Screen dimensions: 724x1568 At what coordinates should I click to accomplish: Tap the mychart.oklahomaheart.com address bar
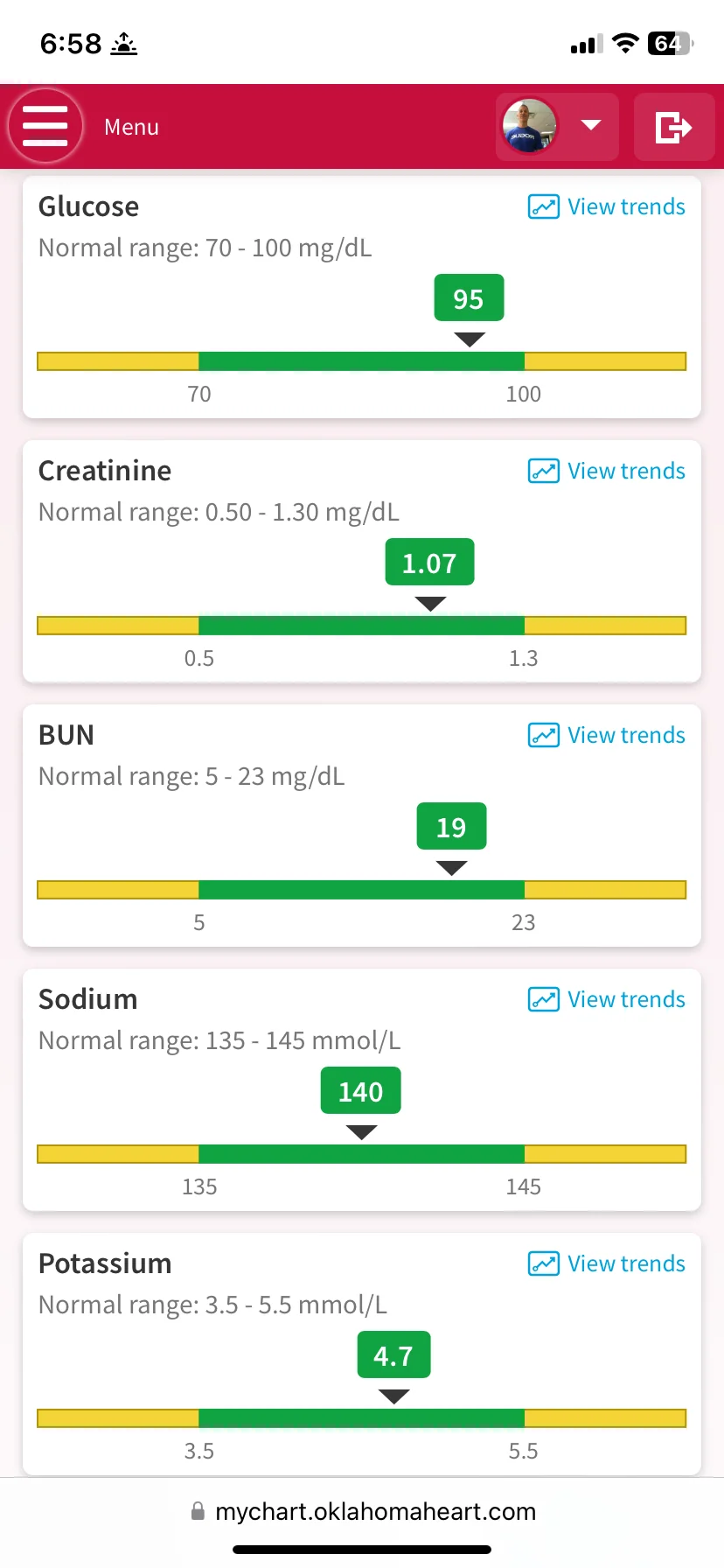[x=362, y=1511]
